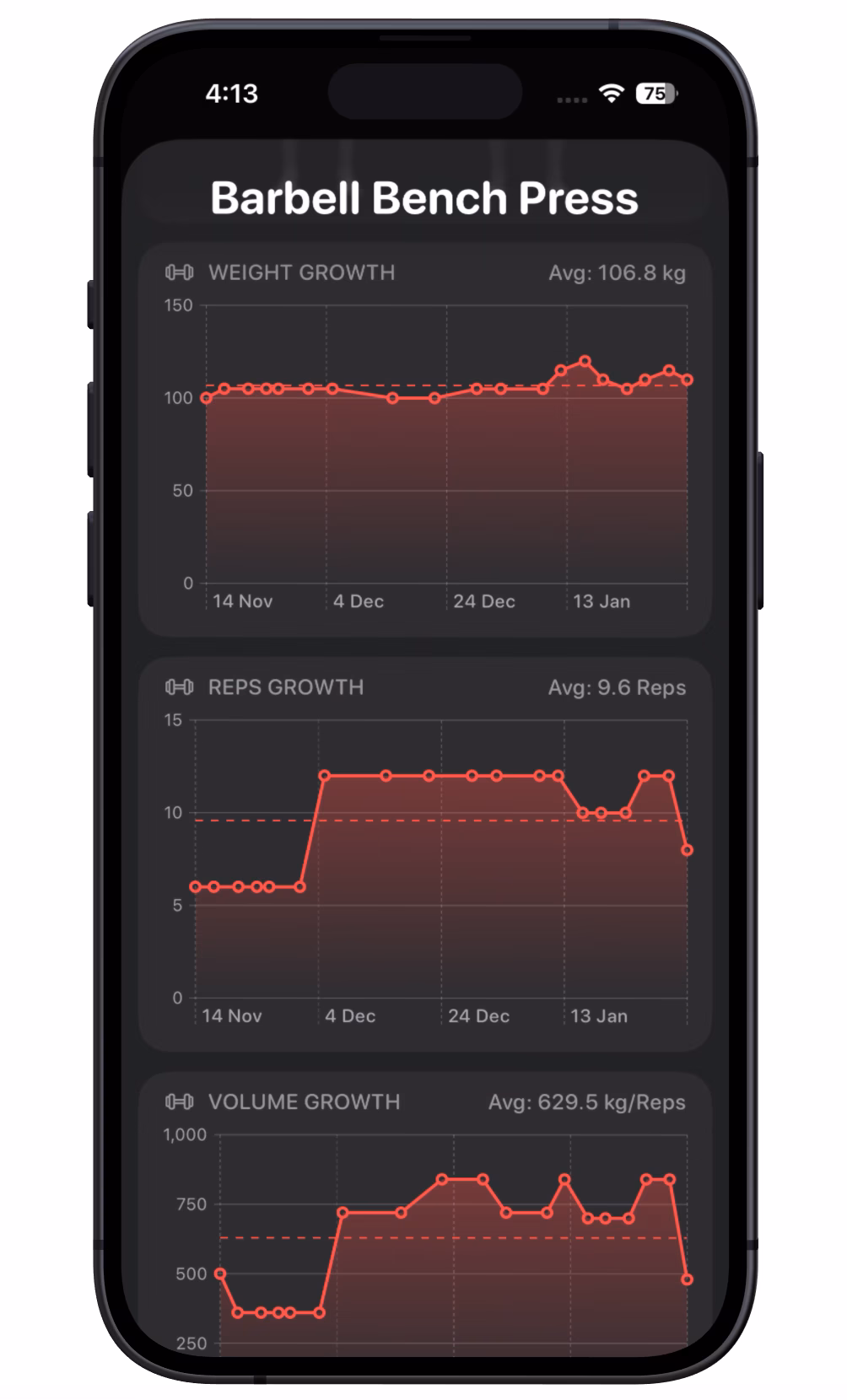This screenshot has width=847, height=1400.
Task: Click the first data point on the reps chart
Action: 195,886
